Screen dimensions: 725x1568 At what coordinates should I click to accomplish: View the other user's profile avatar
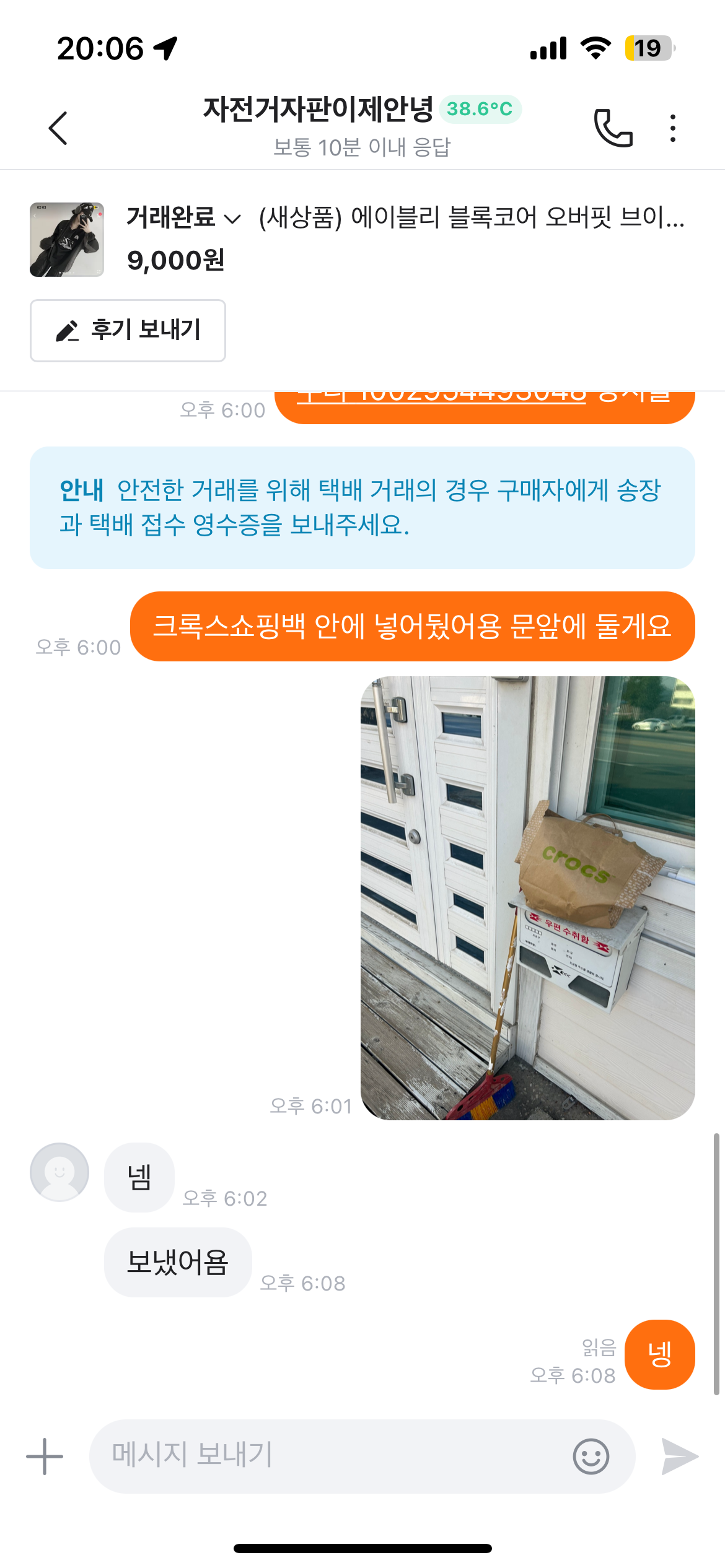point(59,1172)
